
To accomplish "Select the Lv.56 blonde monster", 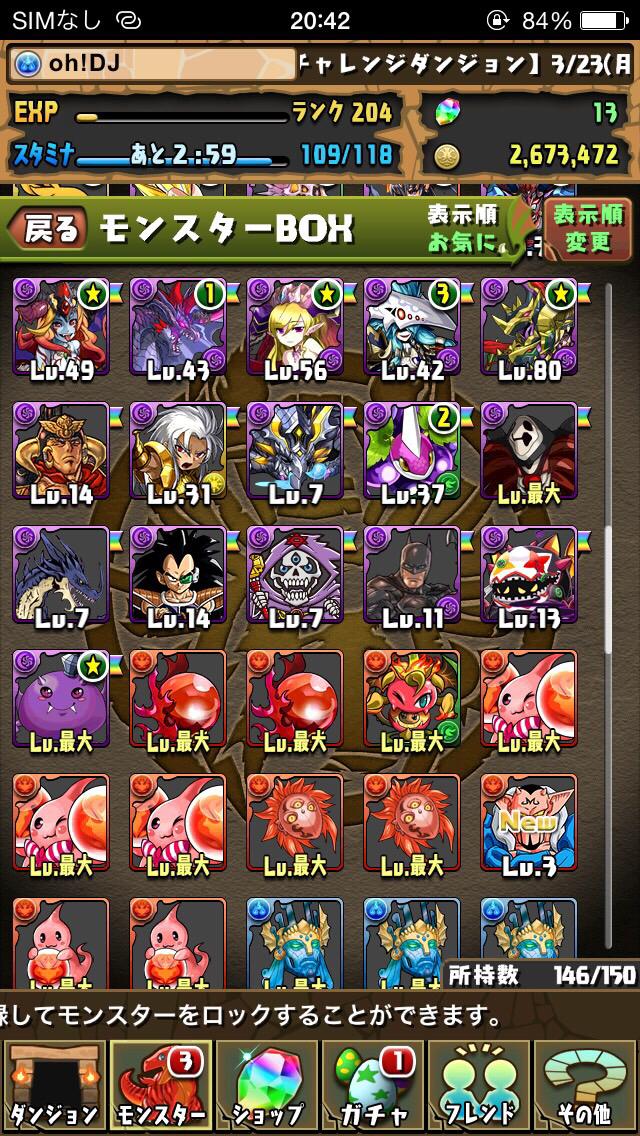I will click(x=295, y=327).
